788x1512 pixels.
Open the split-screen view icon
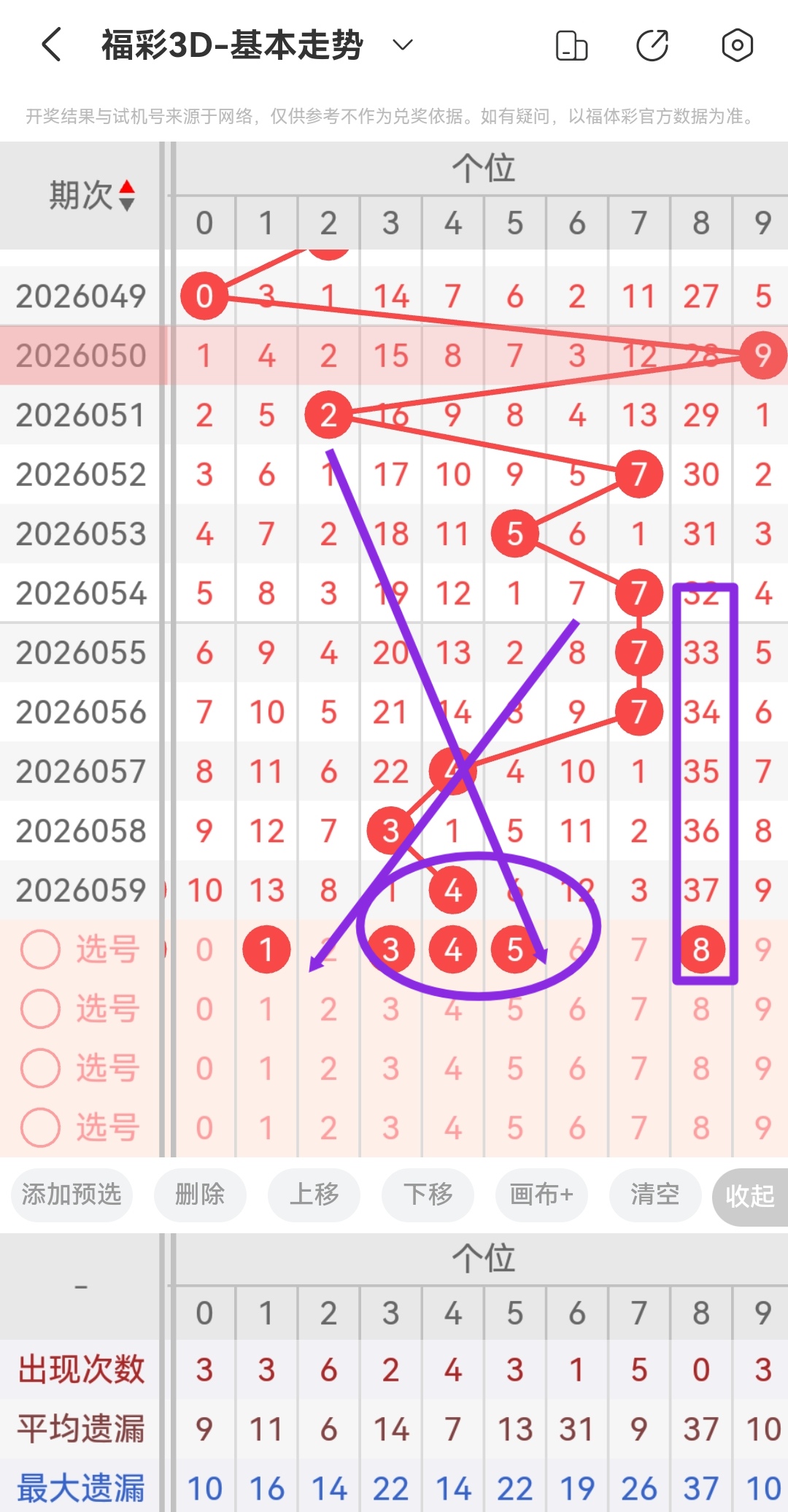pos(572,44)
